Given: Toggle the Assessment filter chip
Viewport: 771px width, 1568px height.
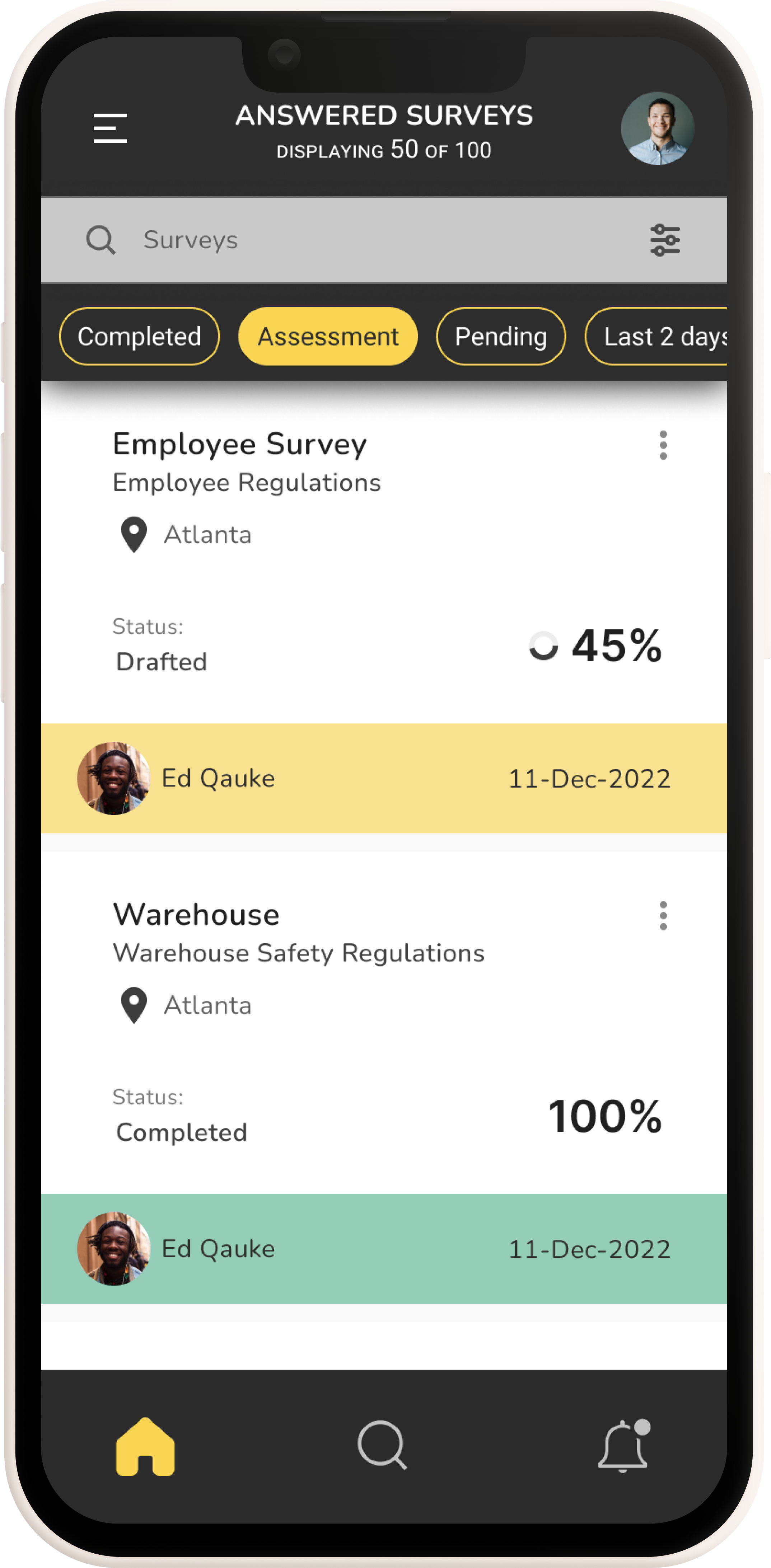Looking at the screenshot, I should pos(328,337).
